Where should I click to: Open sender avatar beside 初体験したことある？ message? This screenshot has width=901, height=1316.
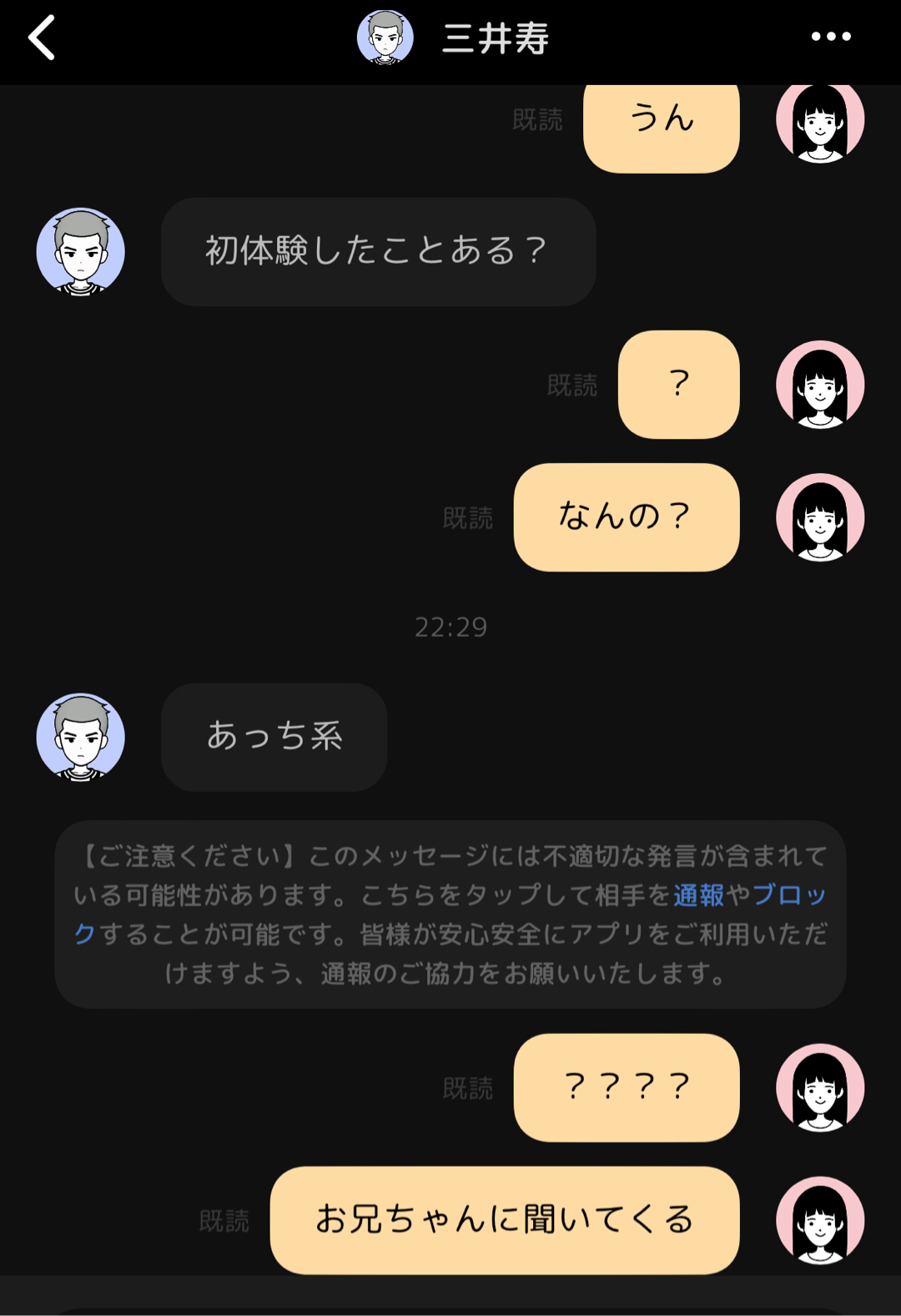click(x=81, y=252)
